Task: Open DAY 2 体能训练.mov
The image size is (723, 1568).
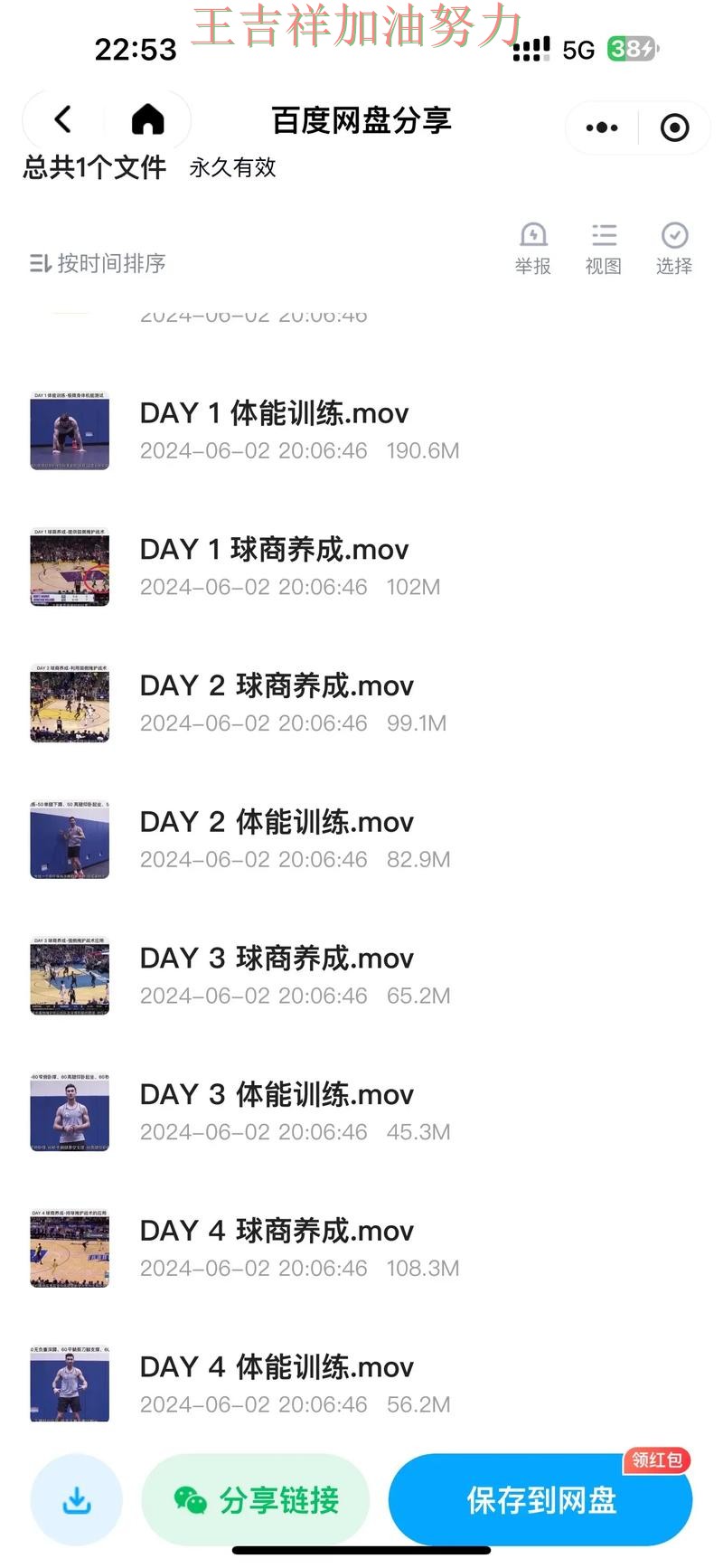Action: (x=277, y=822)
